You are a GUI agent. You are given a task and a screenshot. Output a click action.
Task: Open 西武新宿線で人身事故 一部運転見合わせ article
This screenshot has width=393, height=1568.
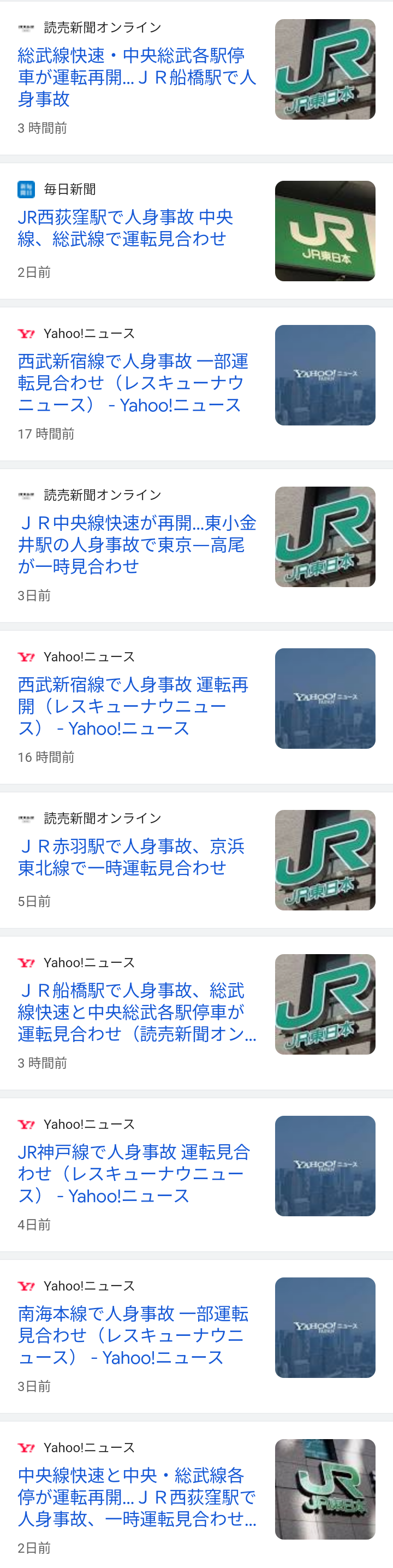133,383
